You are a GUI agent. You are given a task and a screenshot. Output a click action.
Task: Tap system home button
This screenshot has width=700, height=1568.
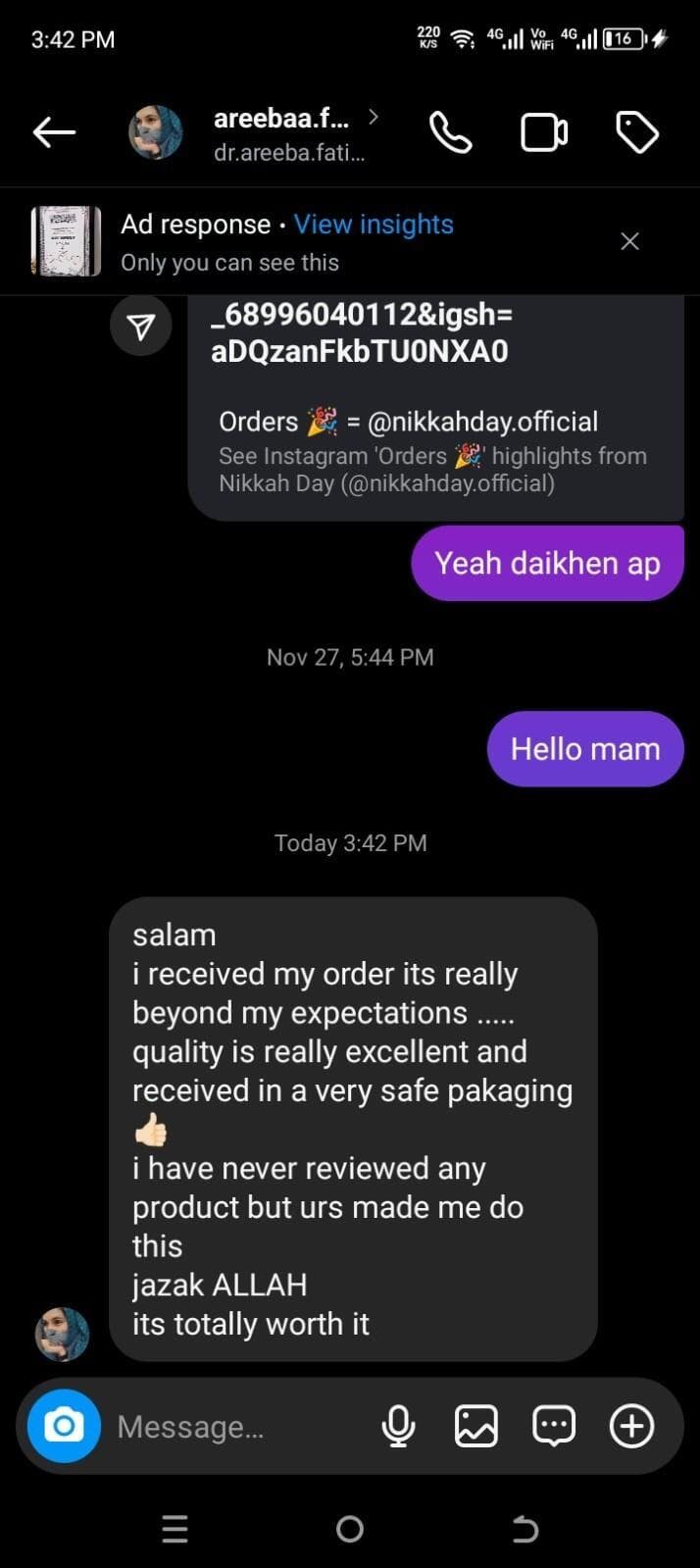pos(349,1528)
